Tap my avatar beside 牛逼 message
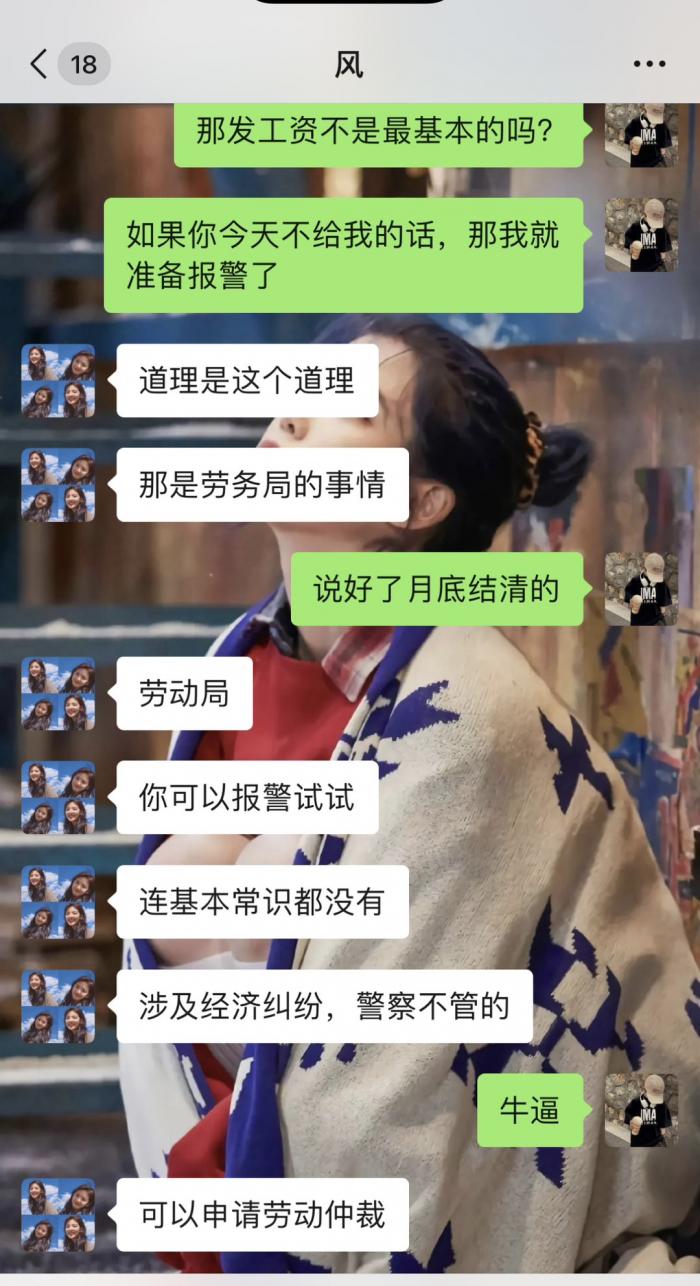The image size is (700, 1286). click(641, 1110)
